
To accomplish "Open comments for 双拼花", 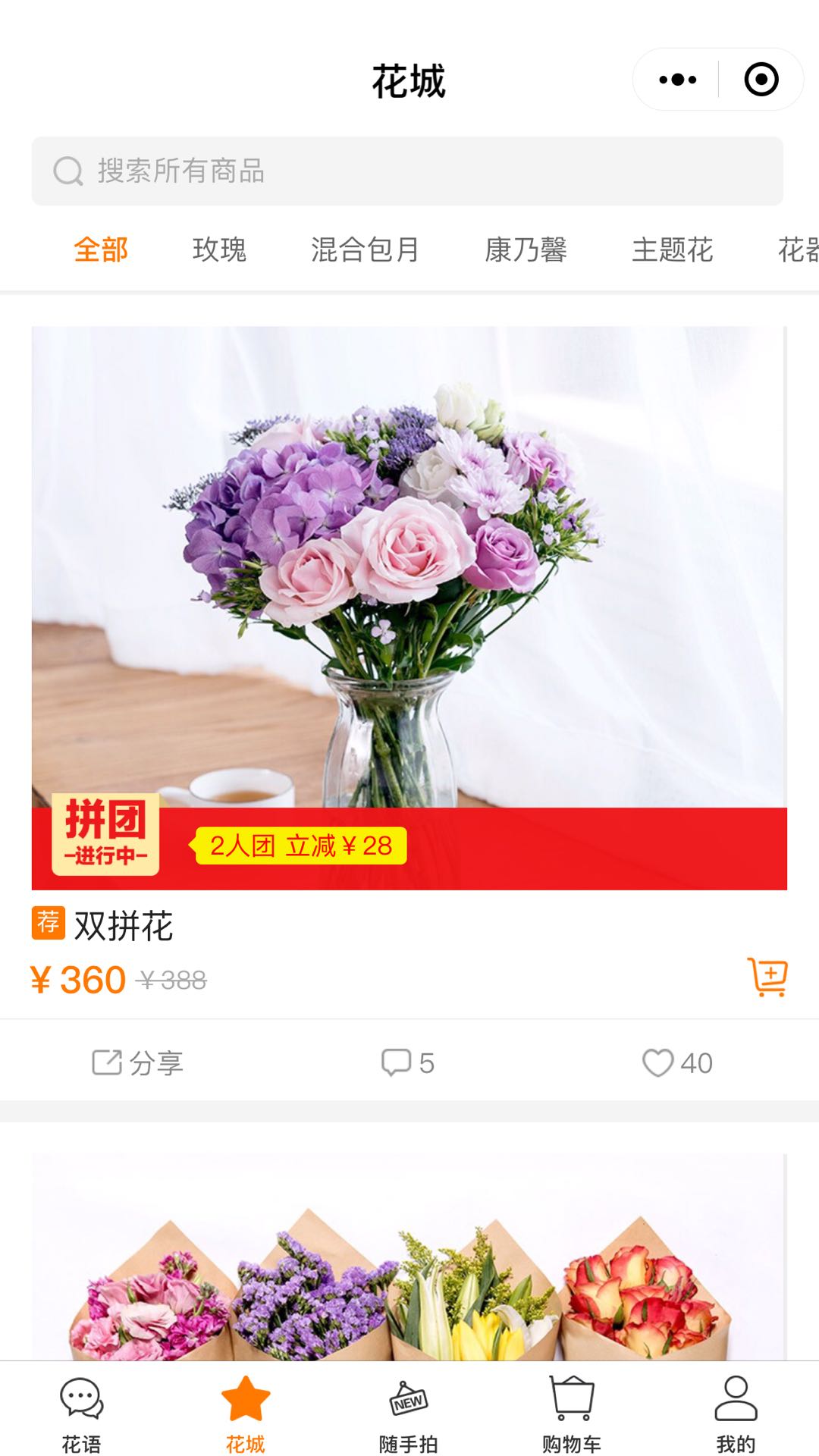I will point(408,1062).
